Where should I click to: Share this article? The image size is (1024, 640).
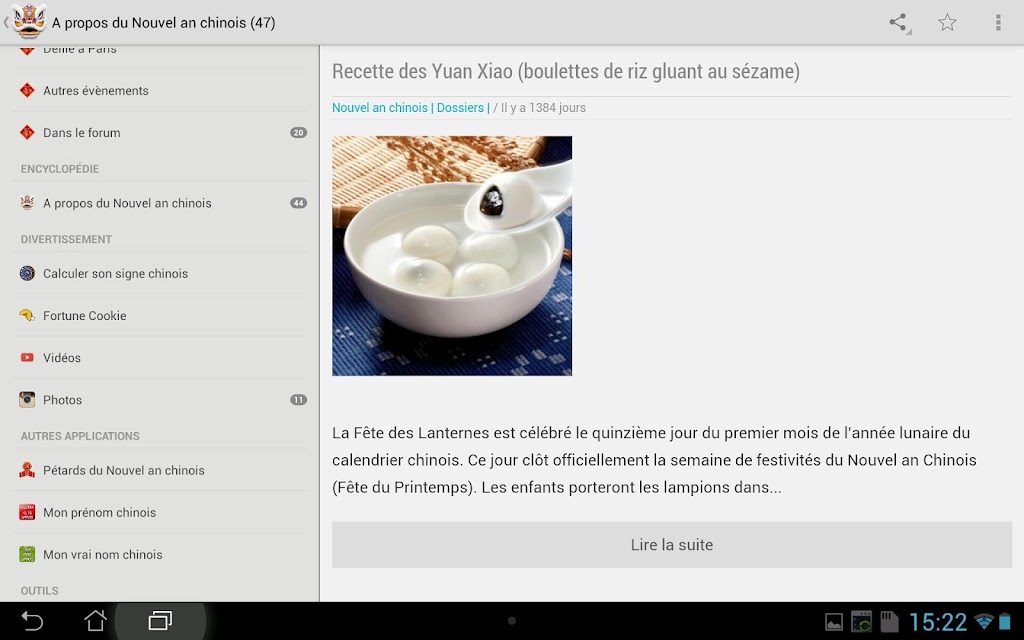[x=899, y=22]
